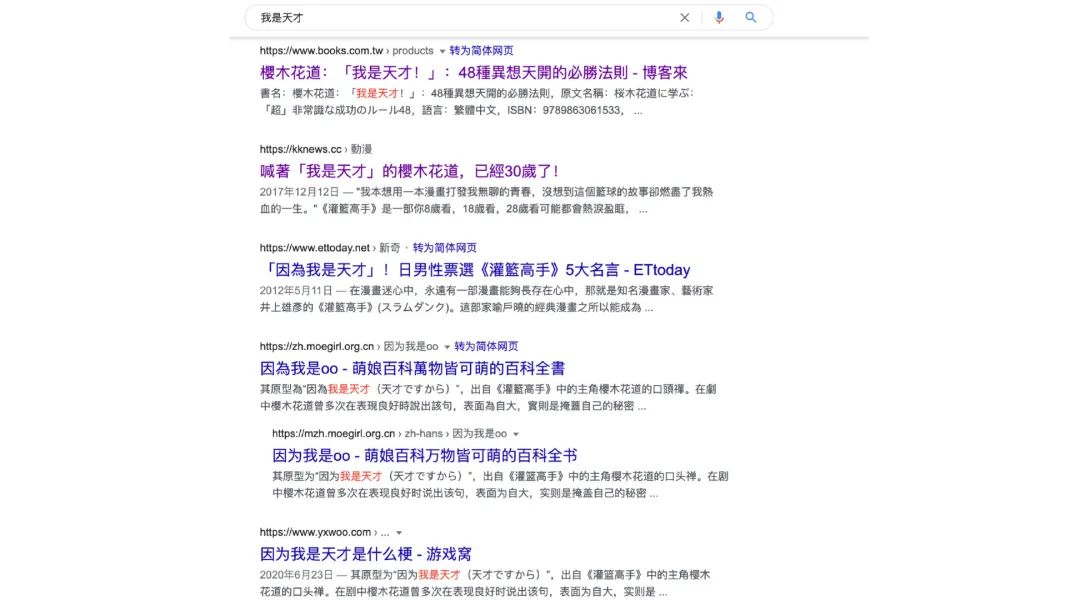
Task: Tap the search box containing 我是天才
Action: tap(460, 18)
